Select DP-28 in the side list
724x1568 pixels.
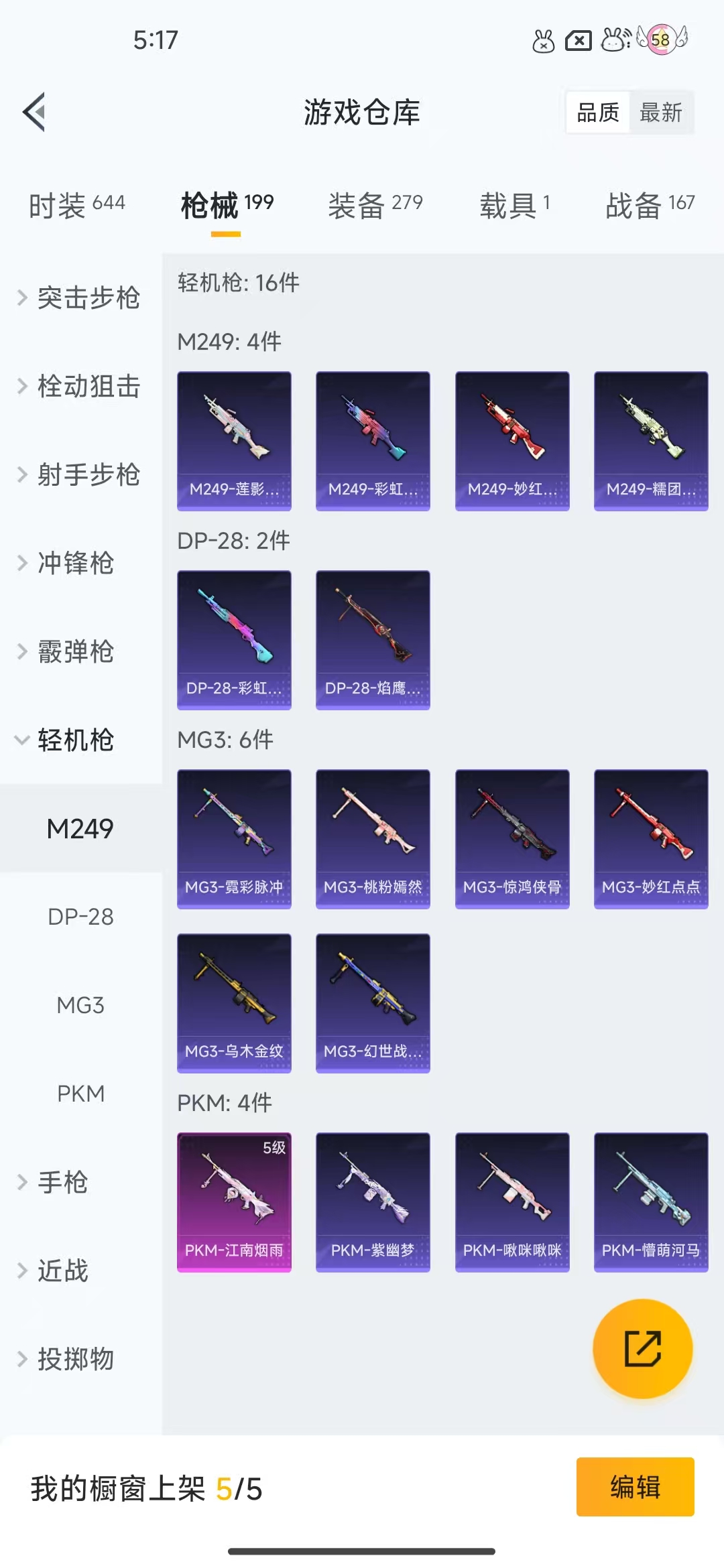[x=80, y=917]
